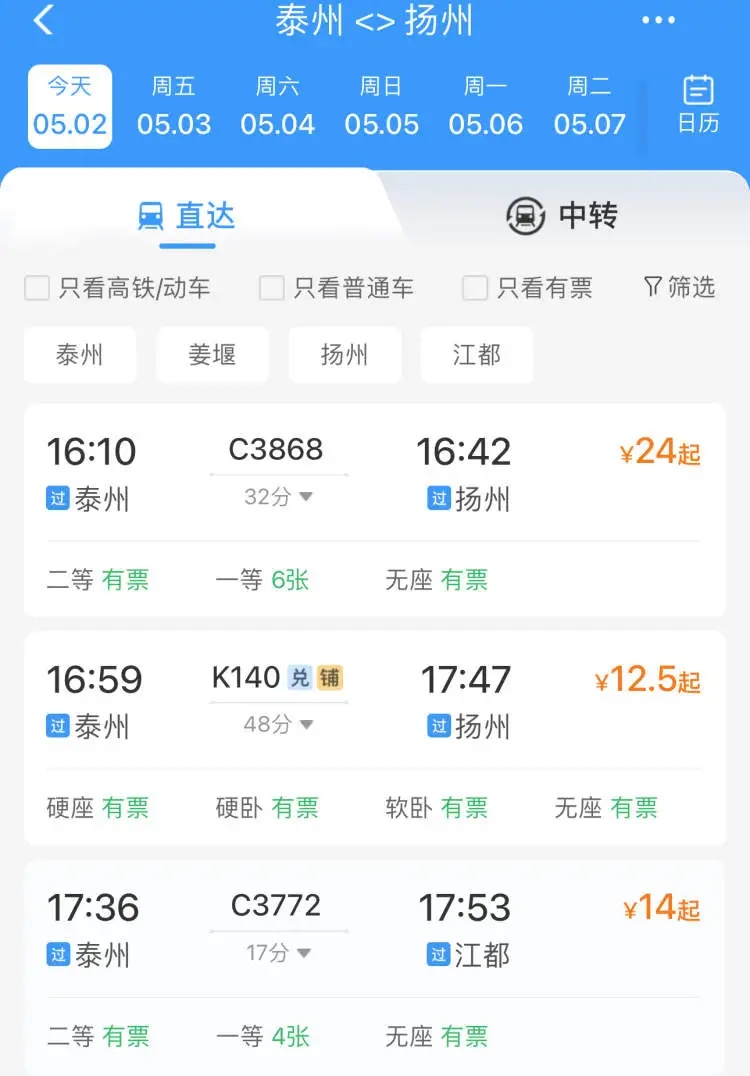Click the ¥12.5起 price for train K140

[x=648, y=678]
